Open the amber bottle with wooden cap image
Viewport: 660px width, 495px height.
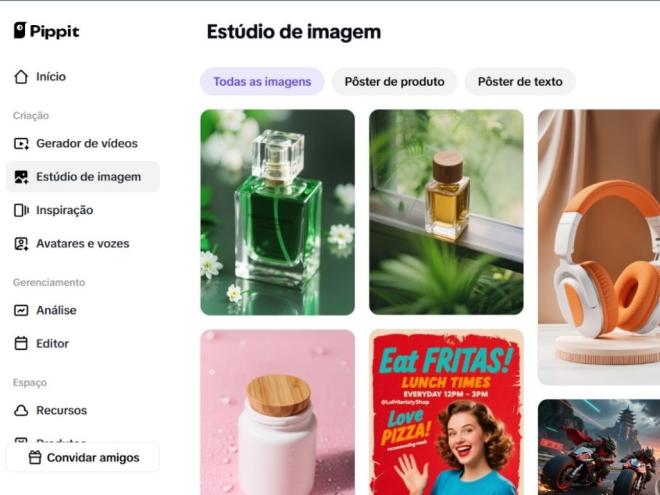coord(446,212)
